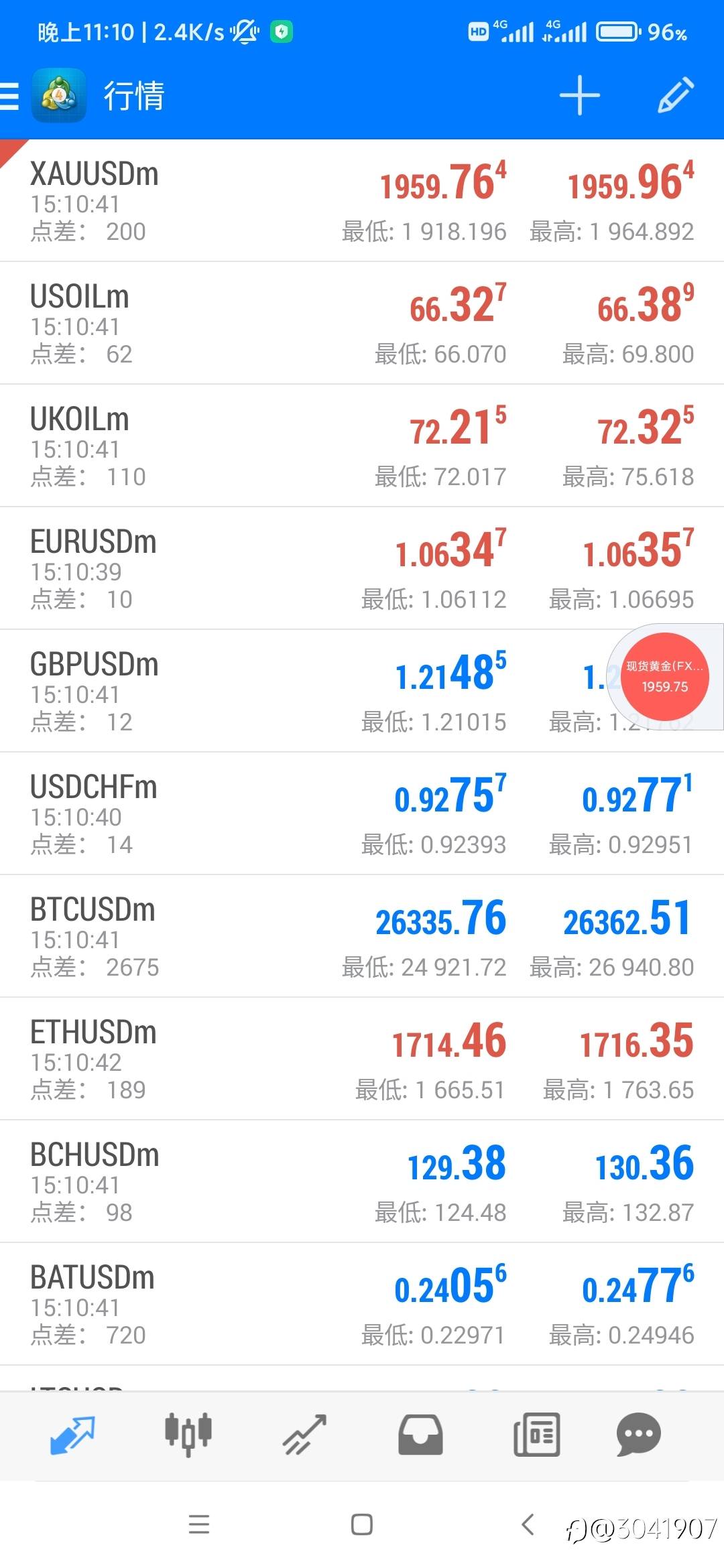Open the USDCHFm row
Image resolution: width=724 pixels, height=1568 pixels.
[362, 814]
